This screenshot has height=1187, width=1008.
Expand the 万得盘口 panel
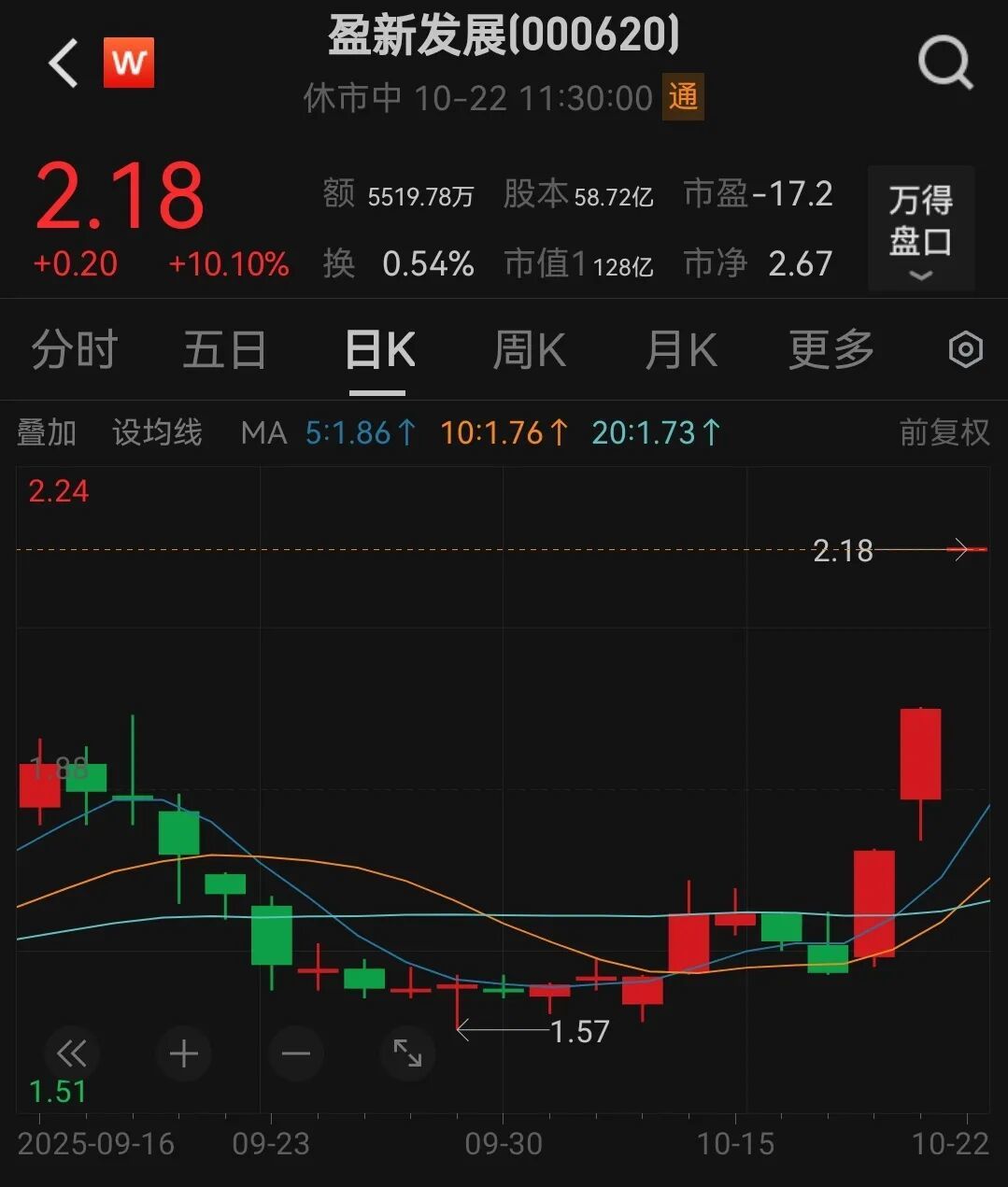coord(920,230)
